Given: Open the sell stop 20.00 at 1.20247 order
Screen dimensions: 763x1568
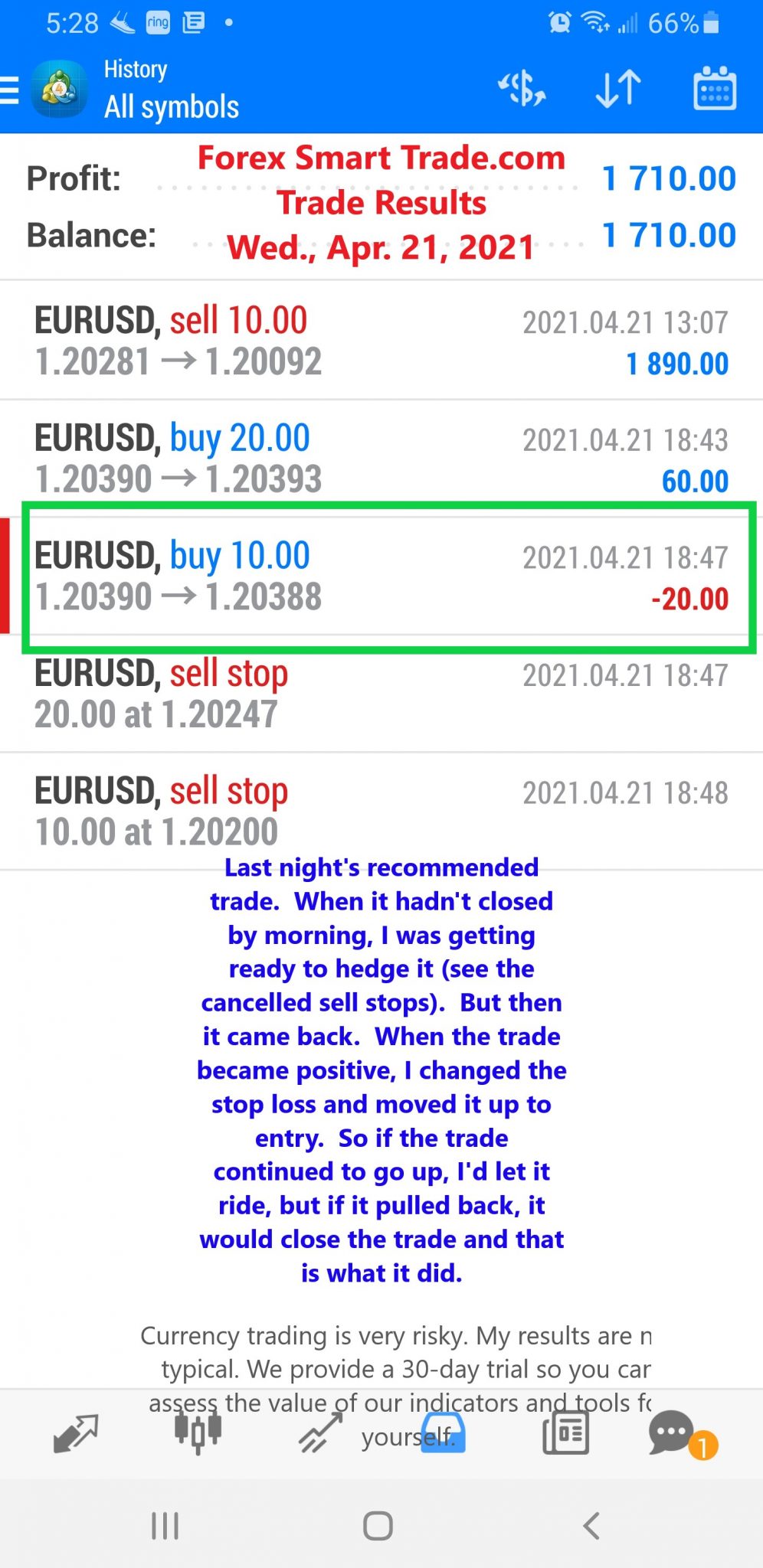Looking at the screenshot, I should tap(381, 694).
